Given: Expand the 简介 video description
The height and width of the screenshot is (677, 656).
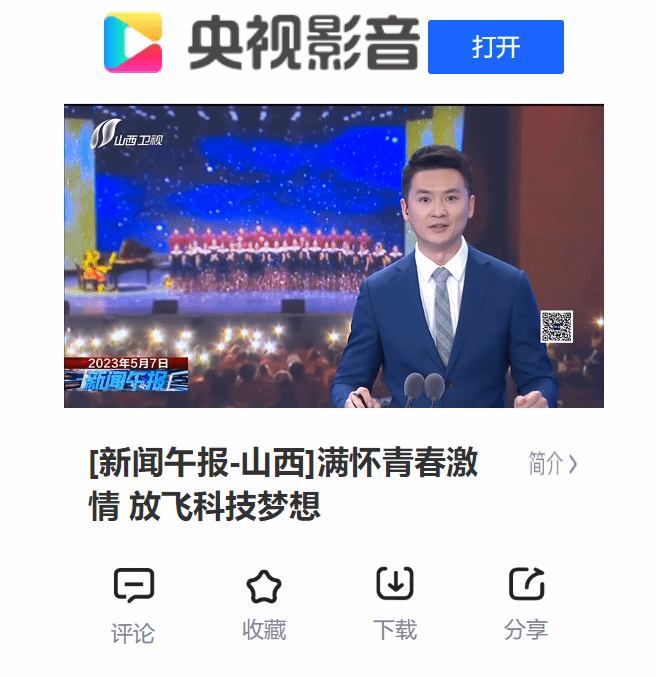Looking at the screenshot, I should click(552, 464).
